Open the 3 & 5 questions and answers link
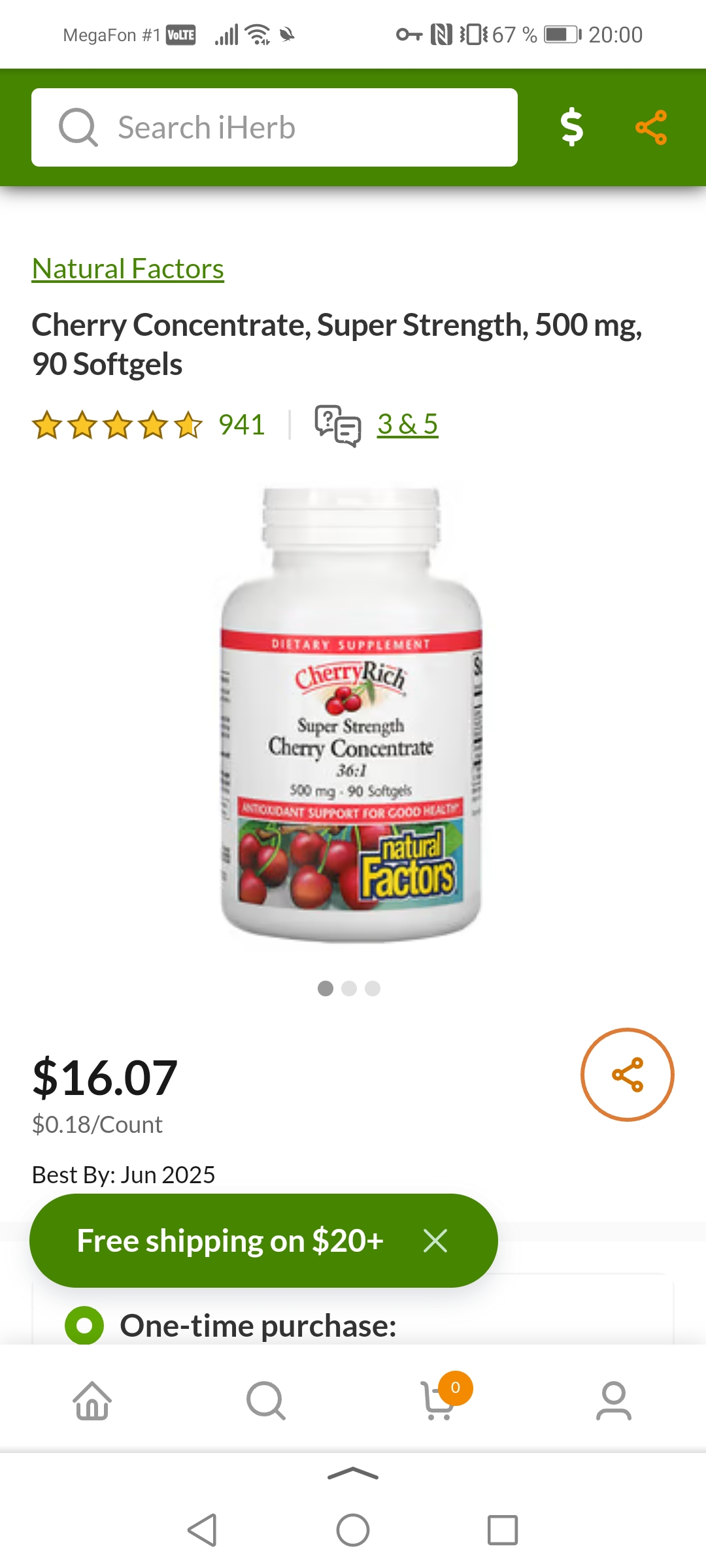 (407, 424)
